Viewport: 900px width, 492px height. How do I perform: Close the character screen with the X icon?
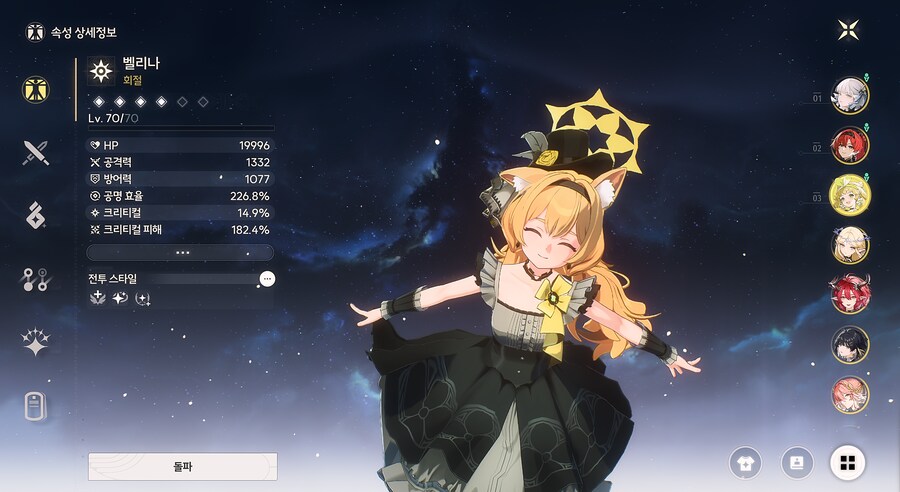(x=848, y=30)
